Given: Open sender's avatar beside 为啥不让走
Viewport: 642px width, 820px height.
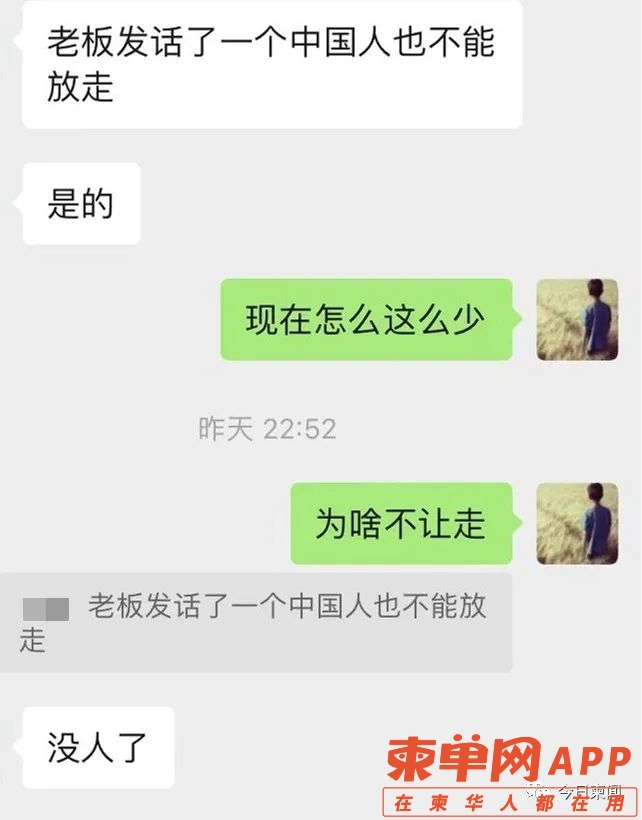Looking at the screenshot, I should 577,523.
